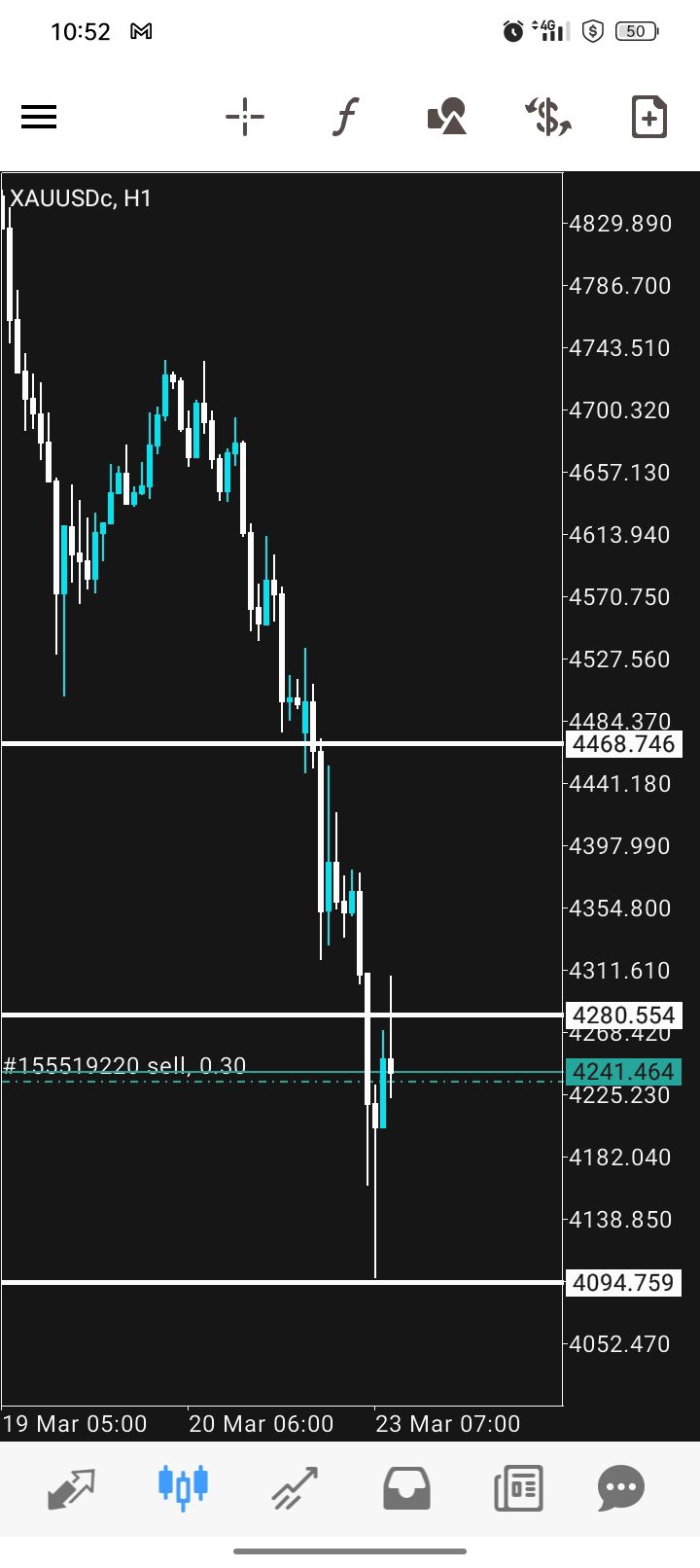Screen dimensions: 700x1568
Task: Switch to the Quotes tab
Action: click(72, 1488)
